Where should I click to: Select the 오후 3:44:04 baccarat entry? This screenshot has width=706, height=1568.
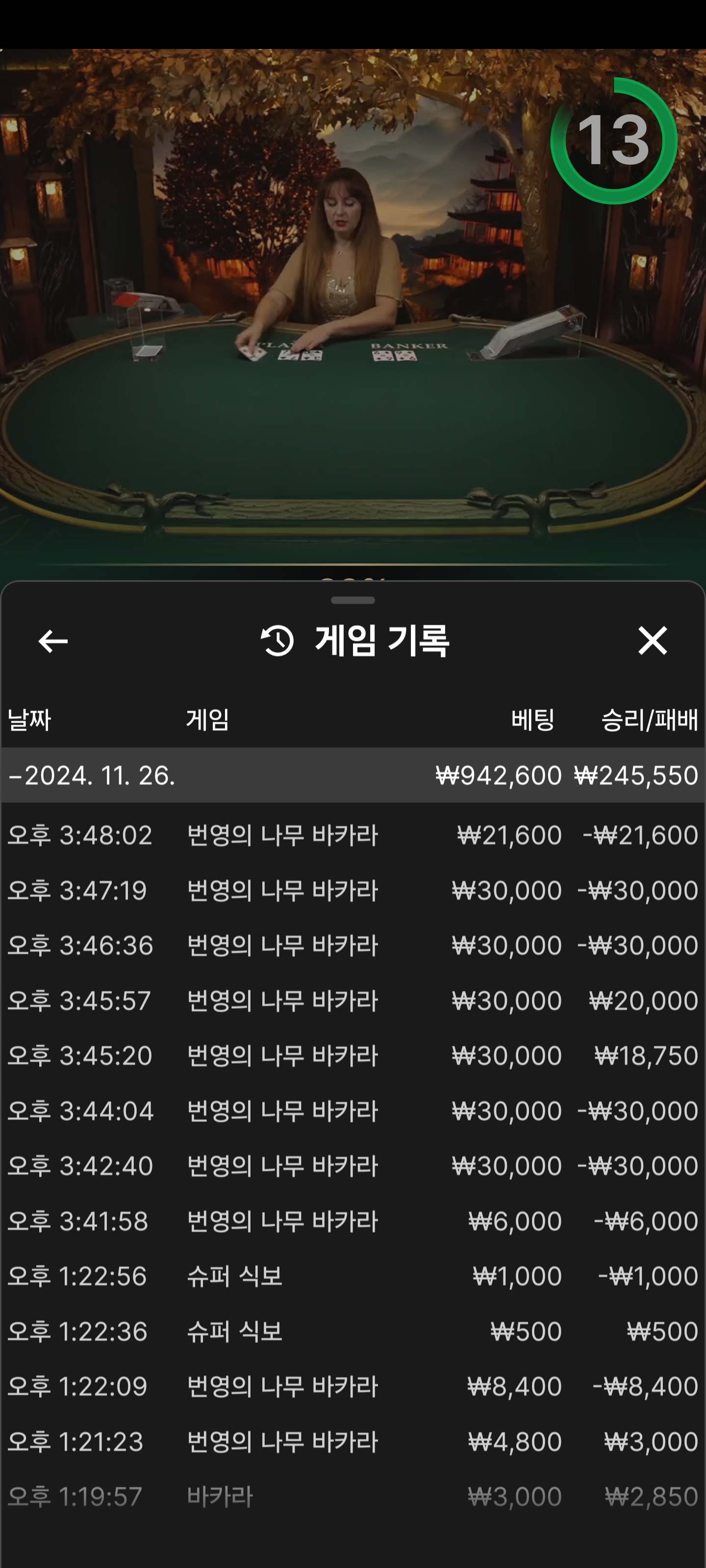[353, 1111]
